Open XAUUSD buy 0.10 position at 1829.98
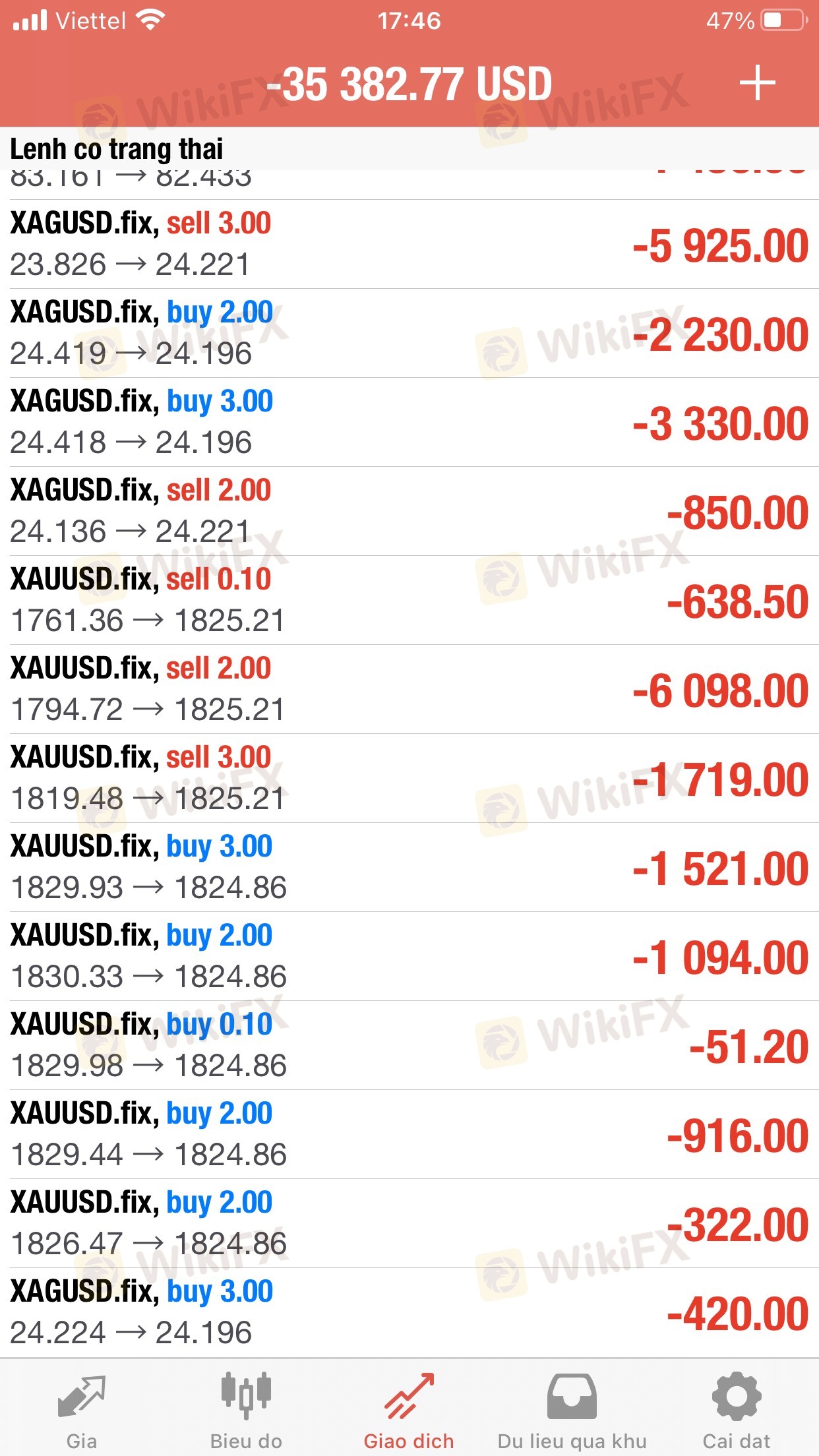The width and height of the screenshot is (819, 1456). (x=409, y=1045)
